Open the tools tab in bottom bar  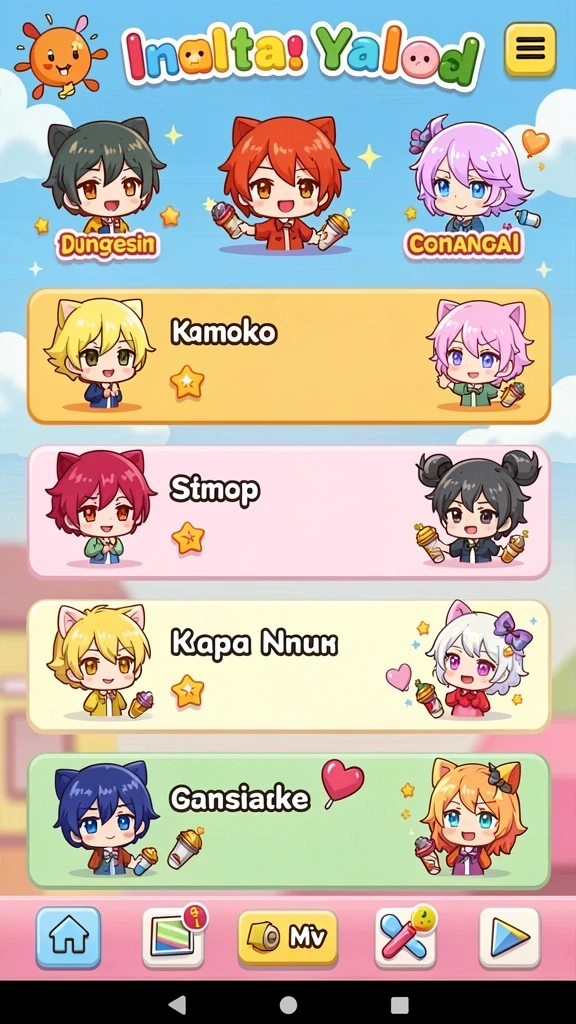point(406,937)
